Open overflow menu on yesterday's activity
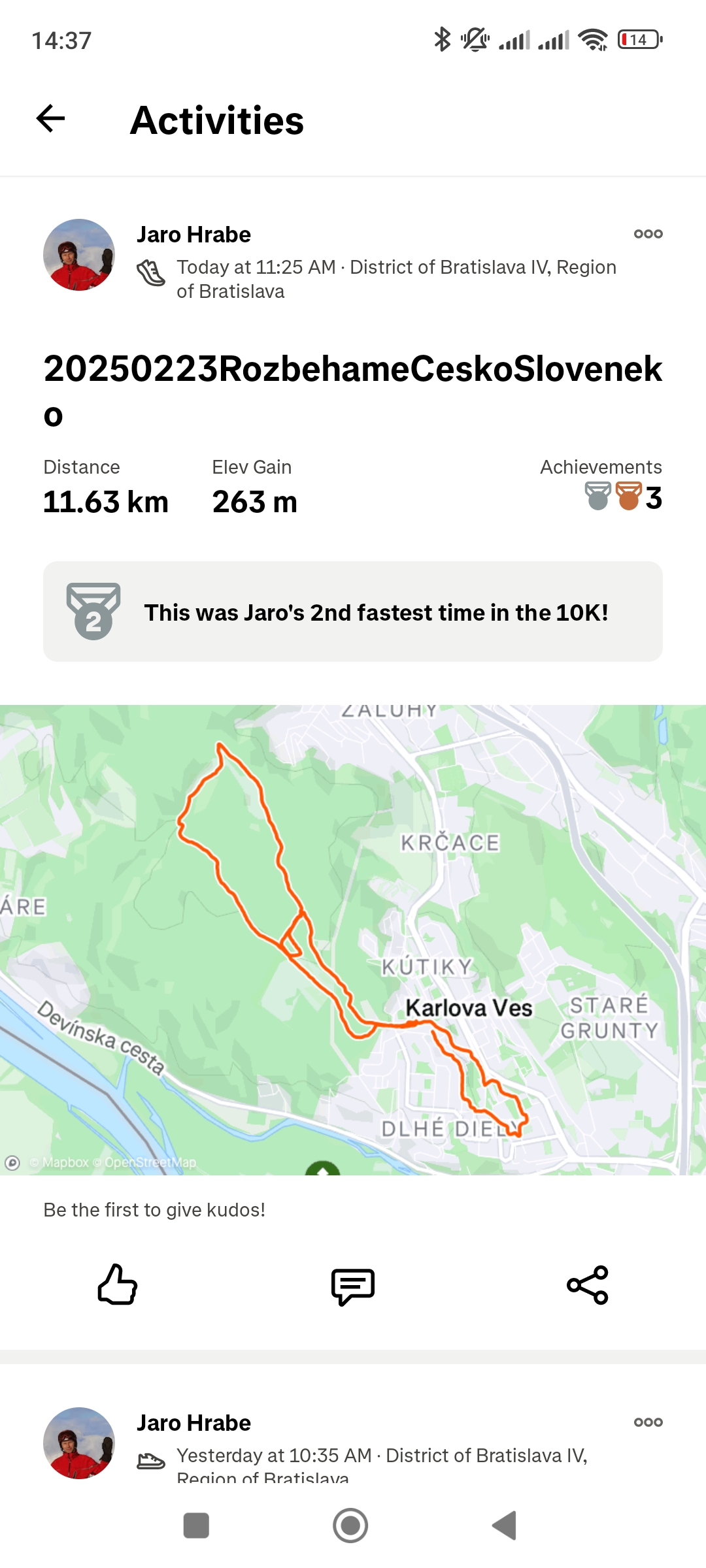706x1568 pixels. pos(648,1422)
